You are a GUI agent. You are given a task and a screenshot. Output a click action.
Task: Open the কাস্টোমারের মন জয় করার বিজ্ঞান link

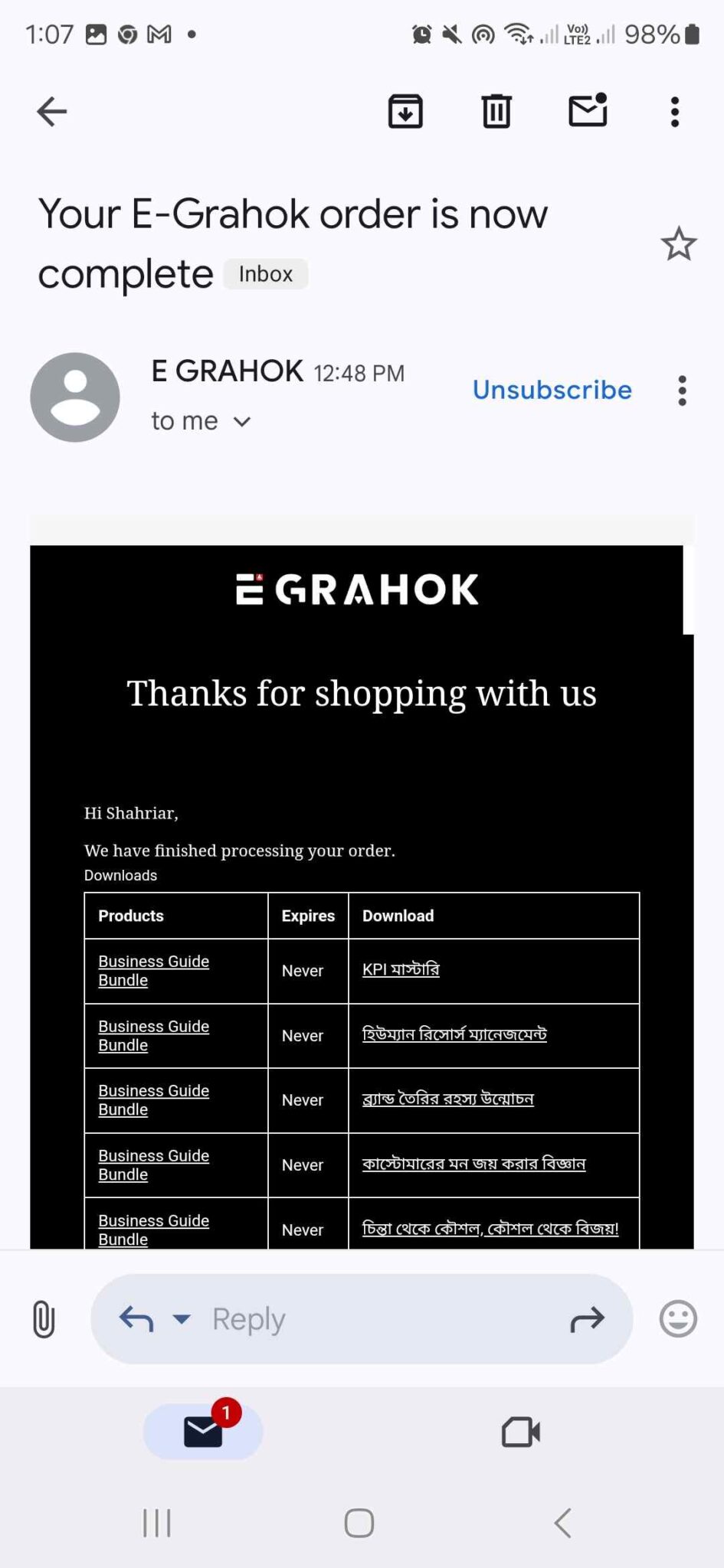(473, 1164)
